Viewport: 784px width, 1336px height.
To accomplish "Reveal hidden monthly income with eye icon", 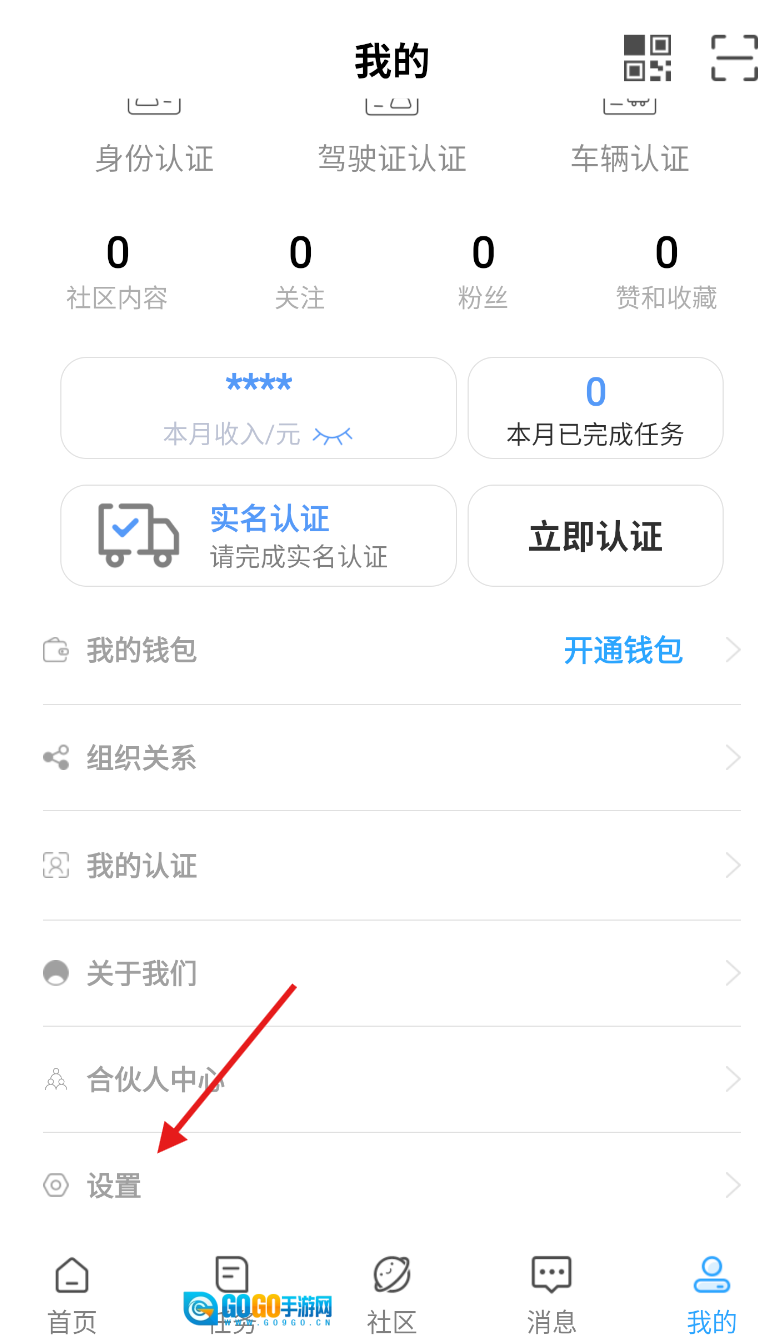I will (x=333, y=435).
